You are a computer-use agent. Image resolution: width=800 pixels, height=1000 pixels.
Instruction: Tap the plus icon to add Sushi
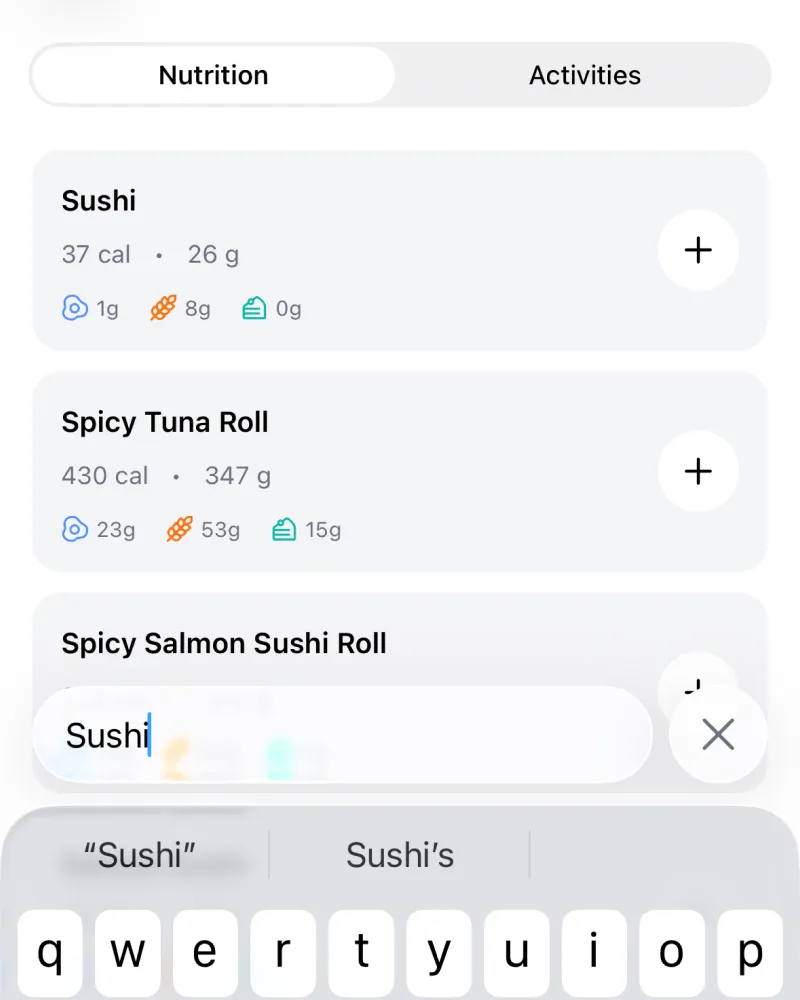click(698, 250)
